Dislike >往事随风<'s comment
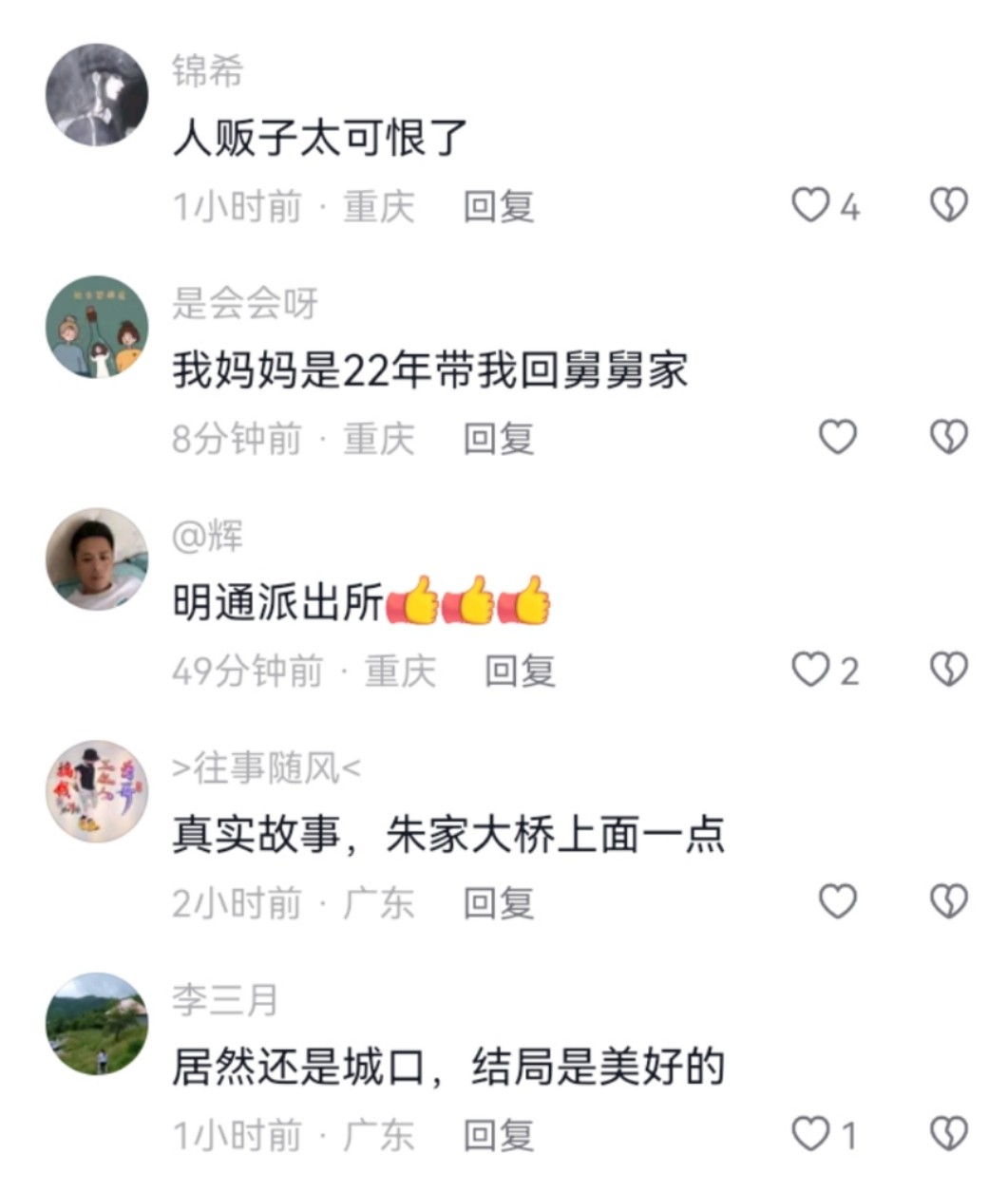 [947, 901]
